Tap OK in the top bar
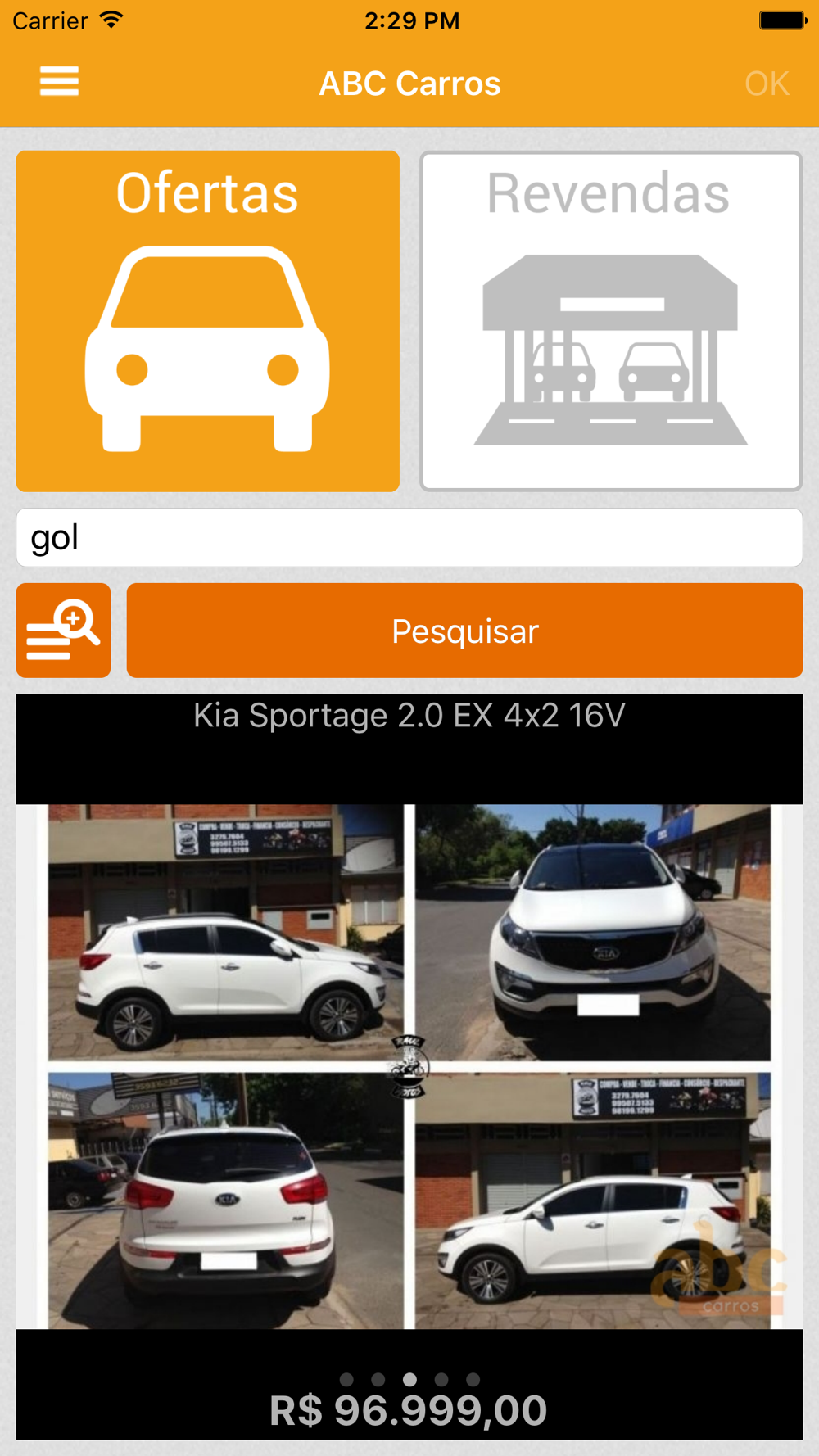This screenshot has height=1456, width=819. pos(766,84)
